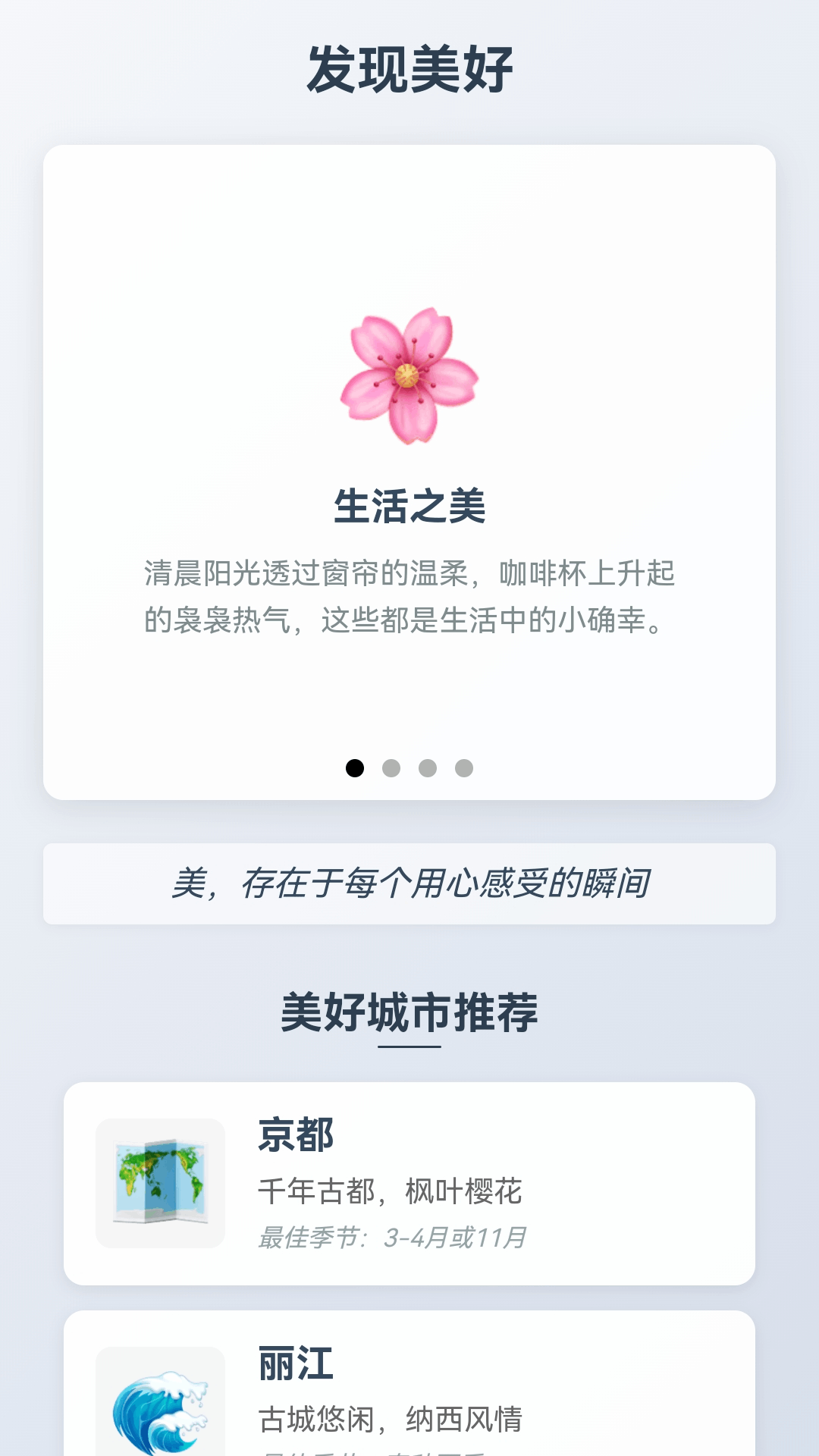The image size is (819, 1456).
Task: Jump to the third slide via its dot
Action: tap(428, 767)
